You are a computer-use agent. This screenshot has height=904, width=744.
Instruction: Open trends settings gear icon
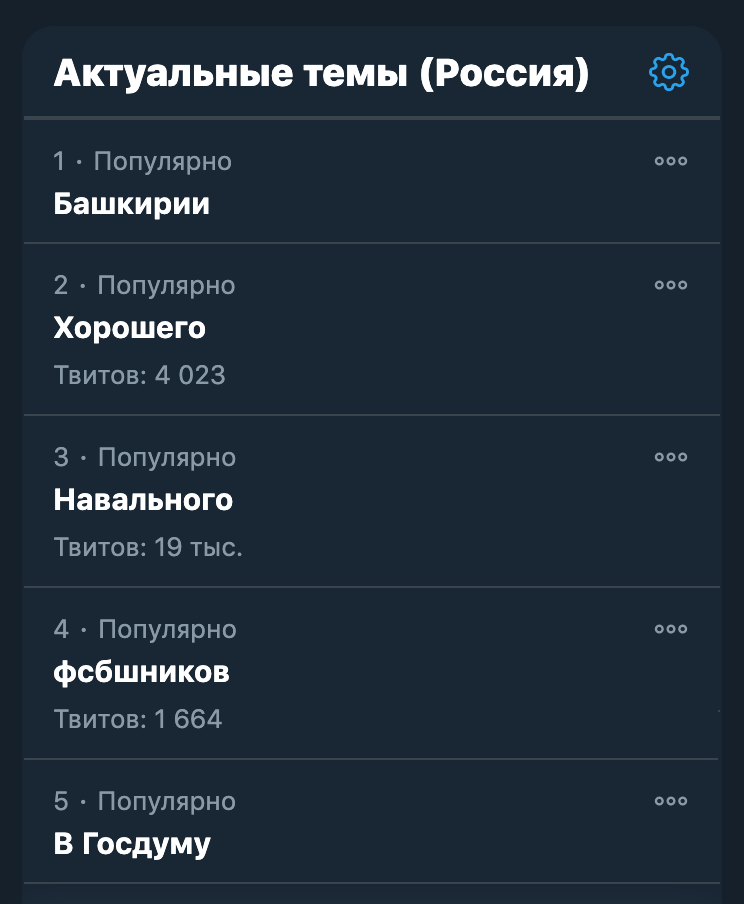(x=669, y=72)
